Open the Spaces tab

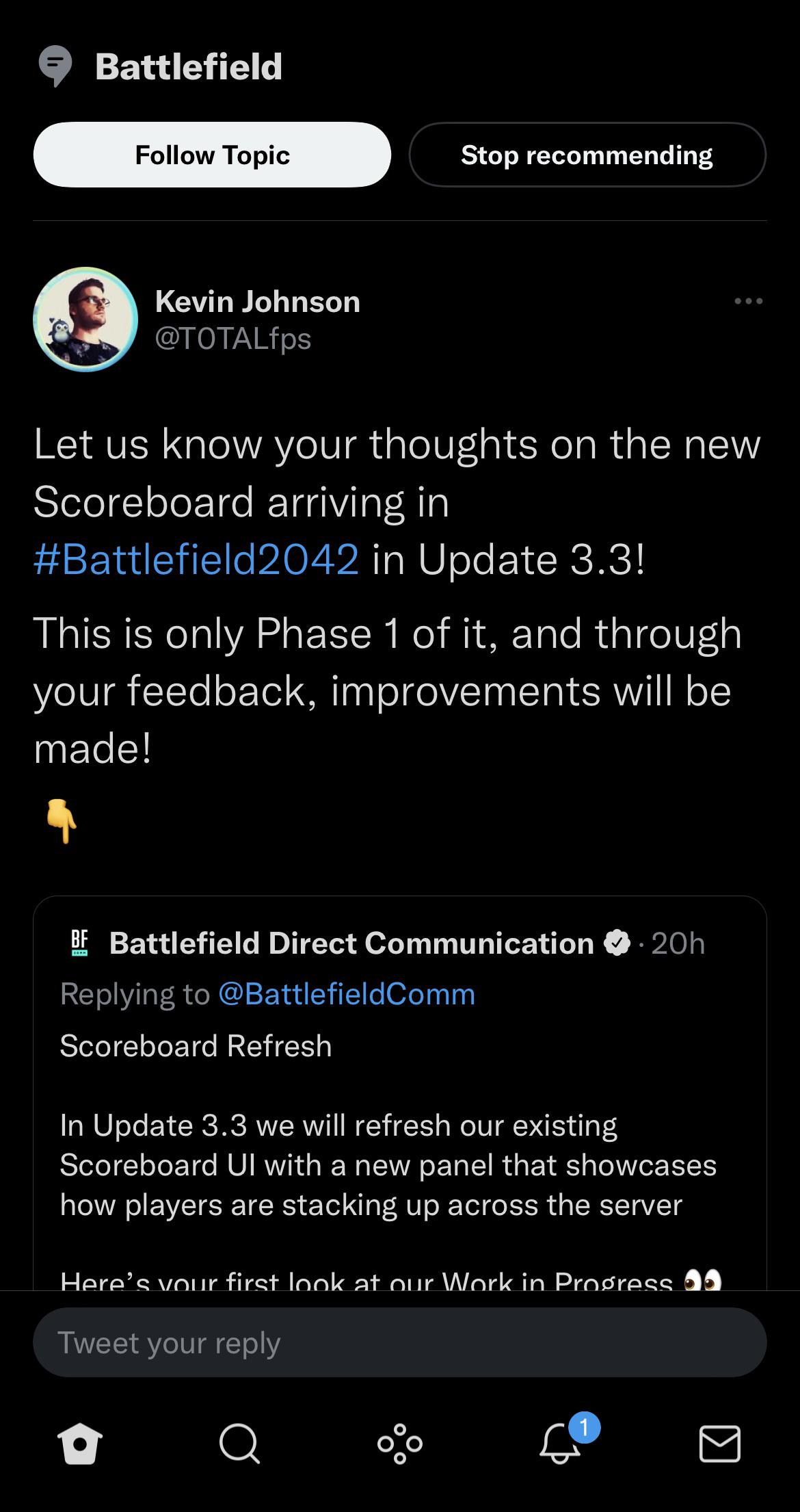click(x=400, y=1444)
